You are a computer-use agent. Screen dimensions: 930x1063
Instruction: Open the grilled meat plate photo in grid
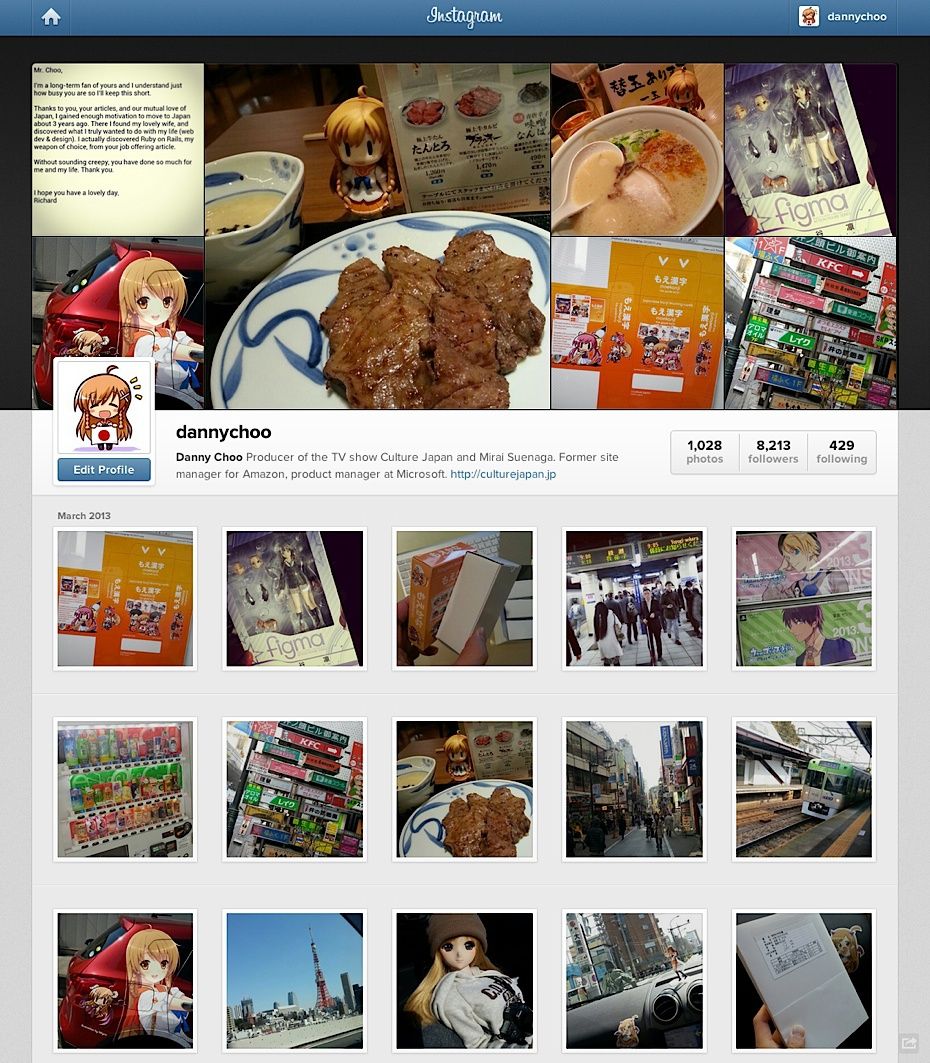pyautogui.click(x=464, y=789)
